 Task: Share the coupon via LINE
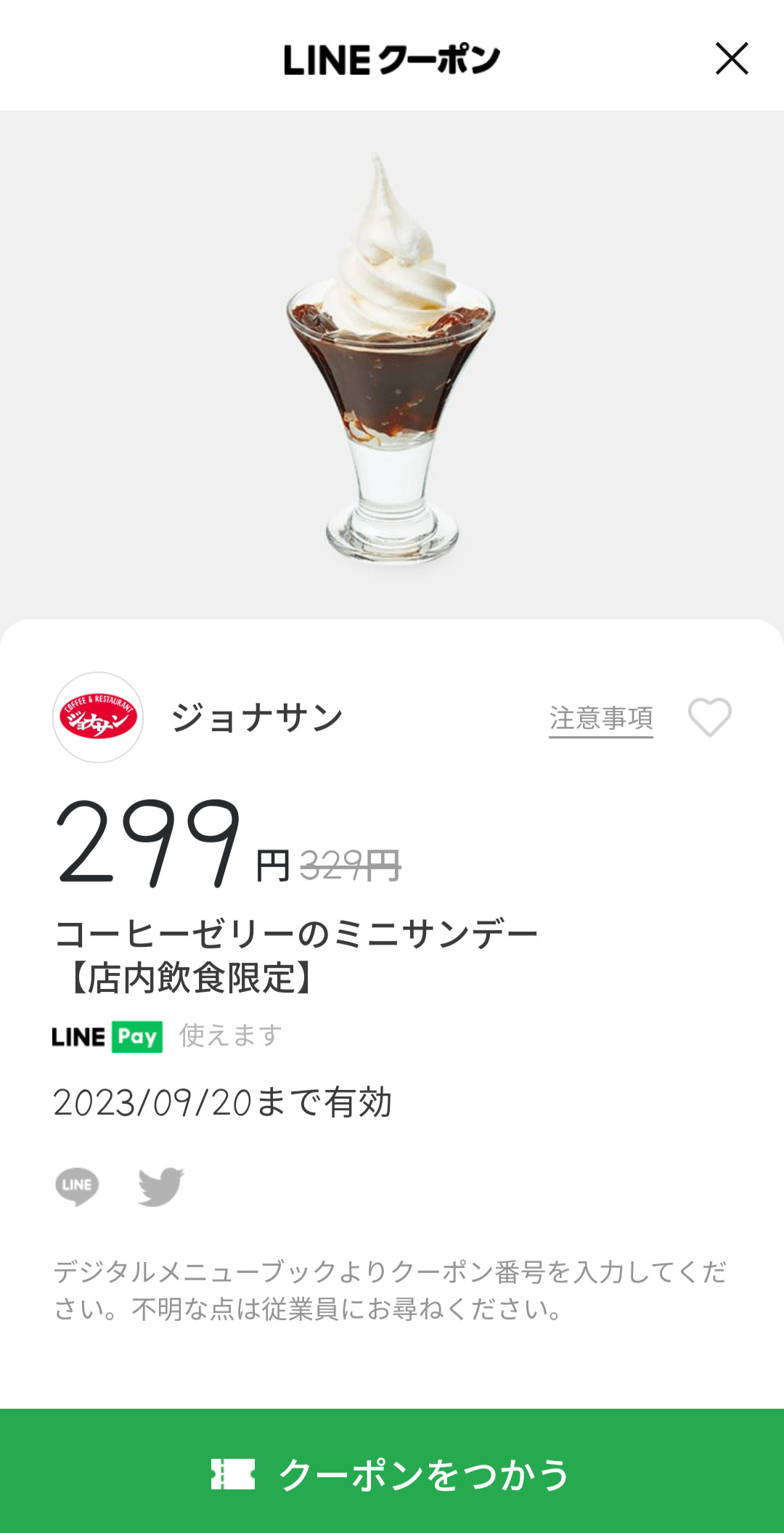(x=77, y=1186)
